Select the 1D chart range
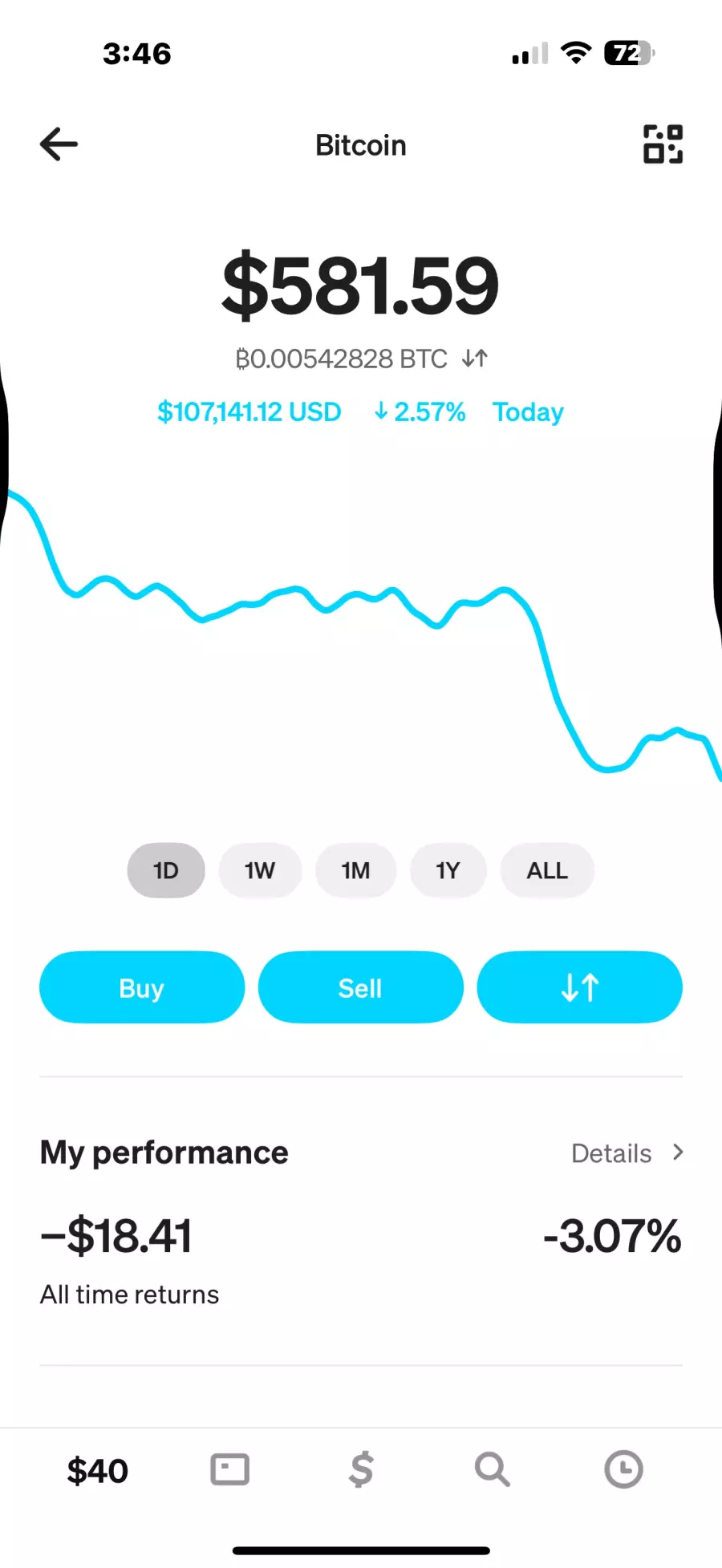 (x=166, y=870)
